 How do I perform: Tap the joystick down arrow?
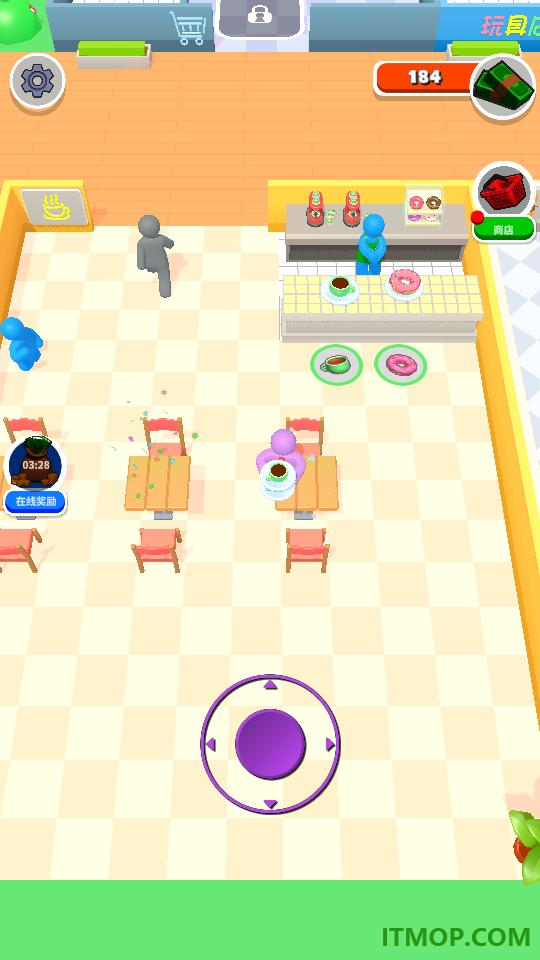[x=270, y=804]
